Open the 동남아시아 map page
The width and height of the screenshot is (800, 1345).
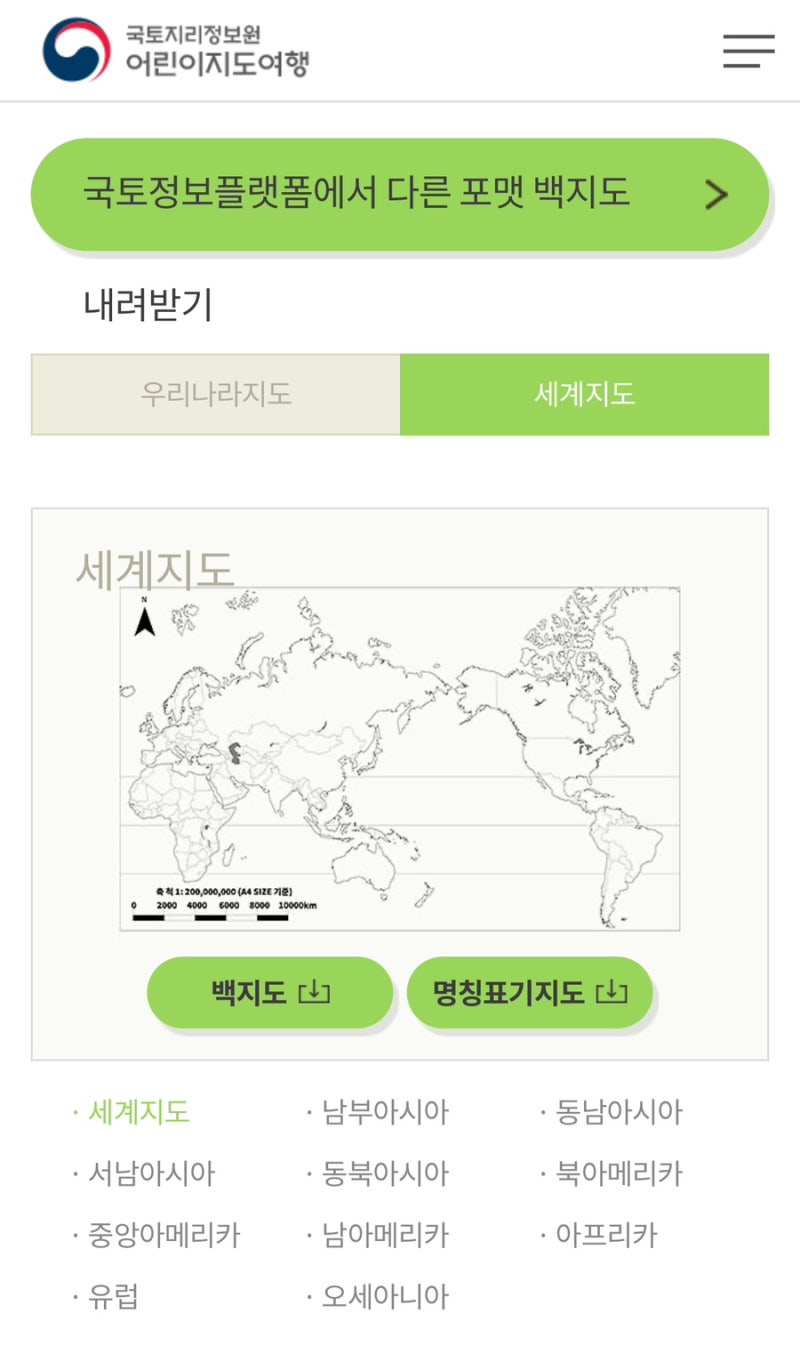pos(621,1110)
